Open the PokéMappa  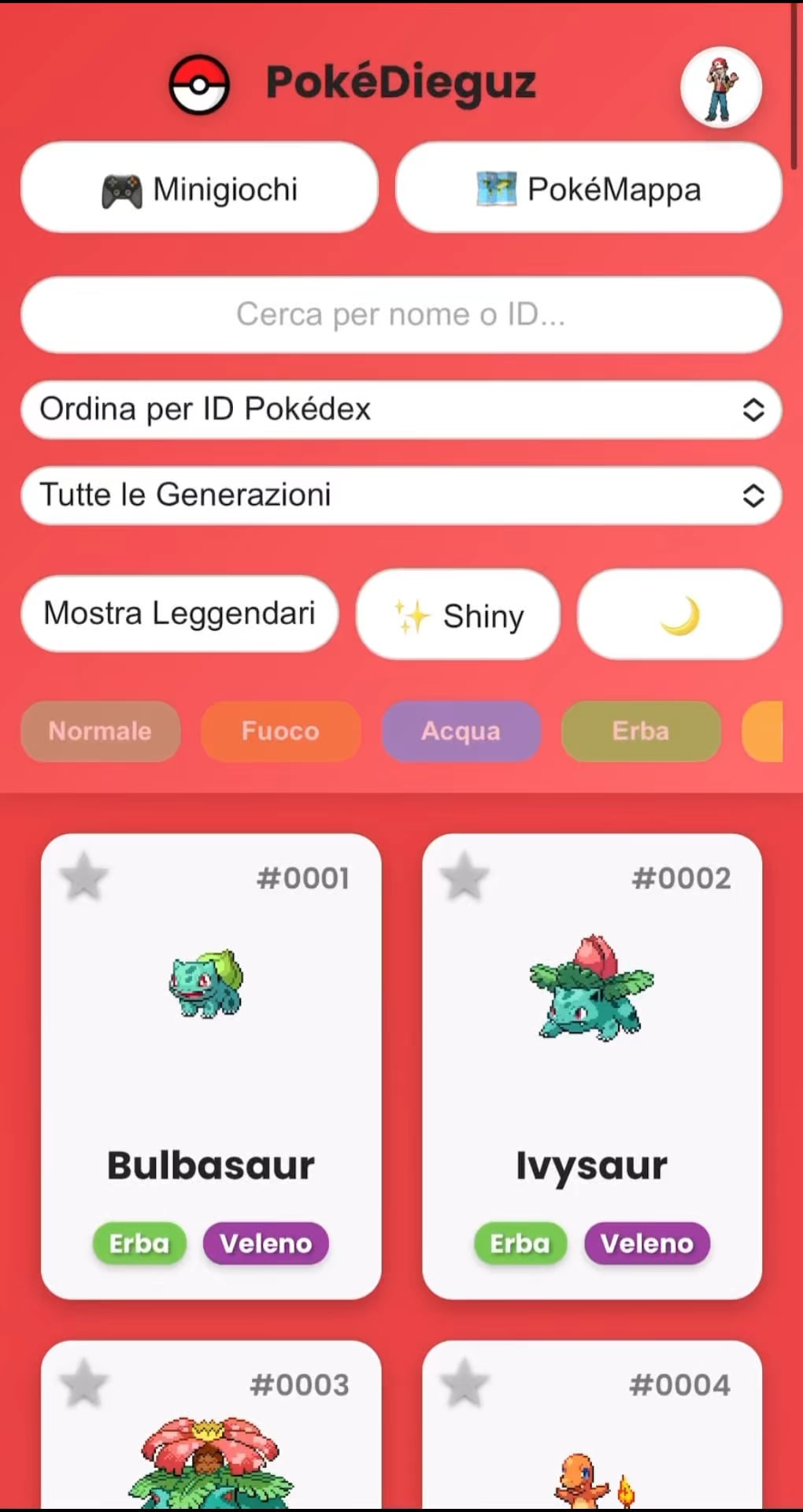588,188
